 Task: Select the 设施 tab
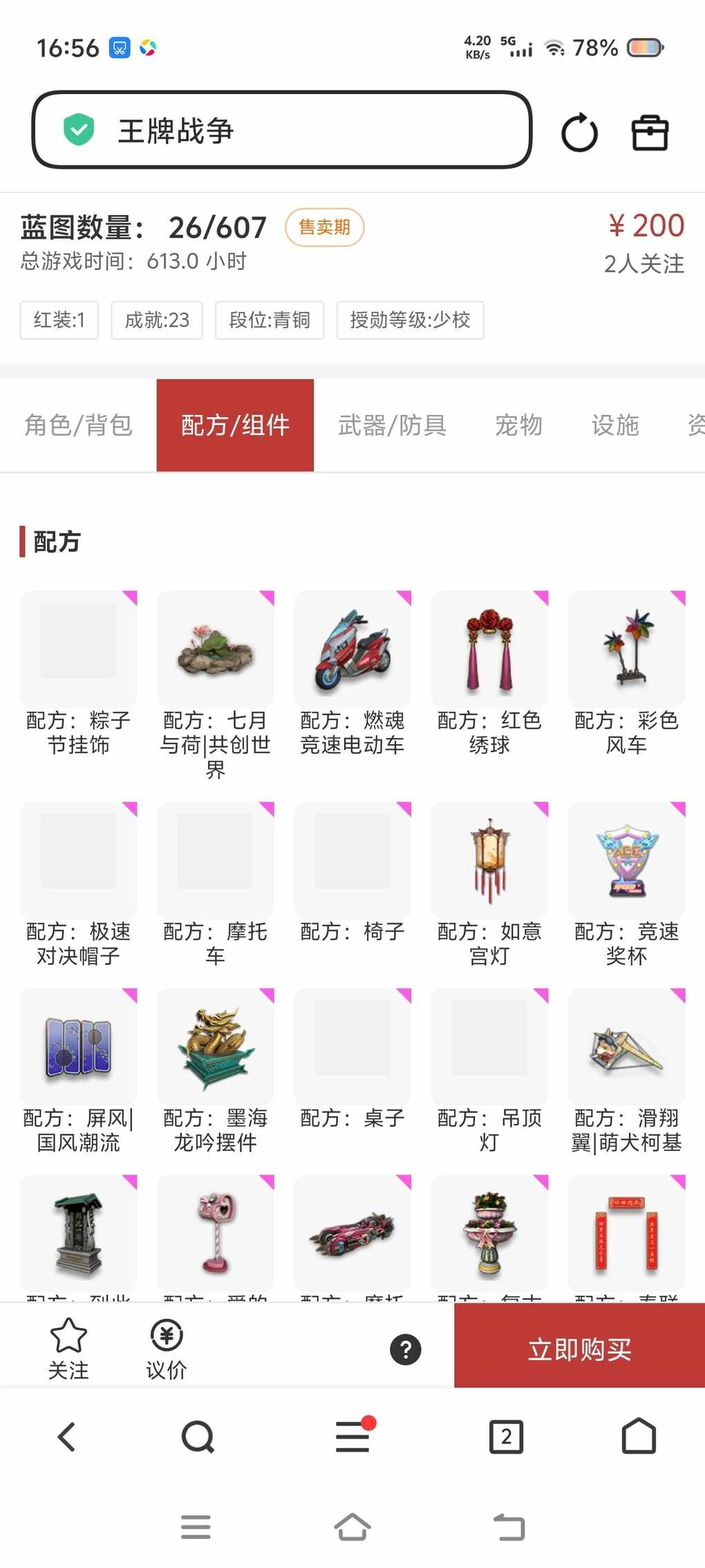coord(614,425)
